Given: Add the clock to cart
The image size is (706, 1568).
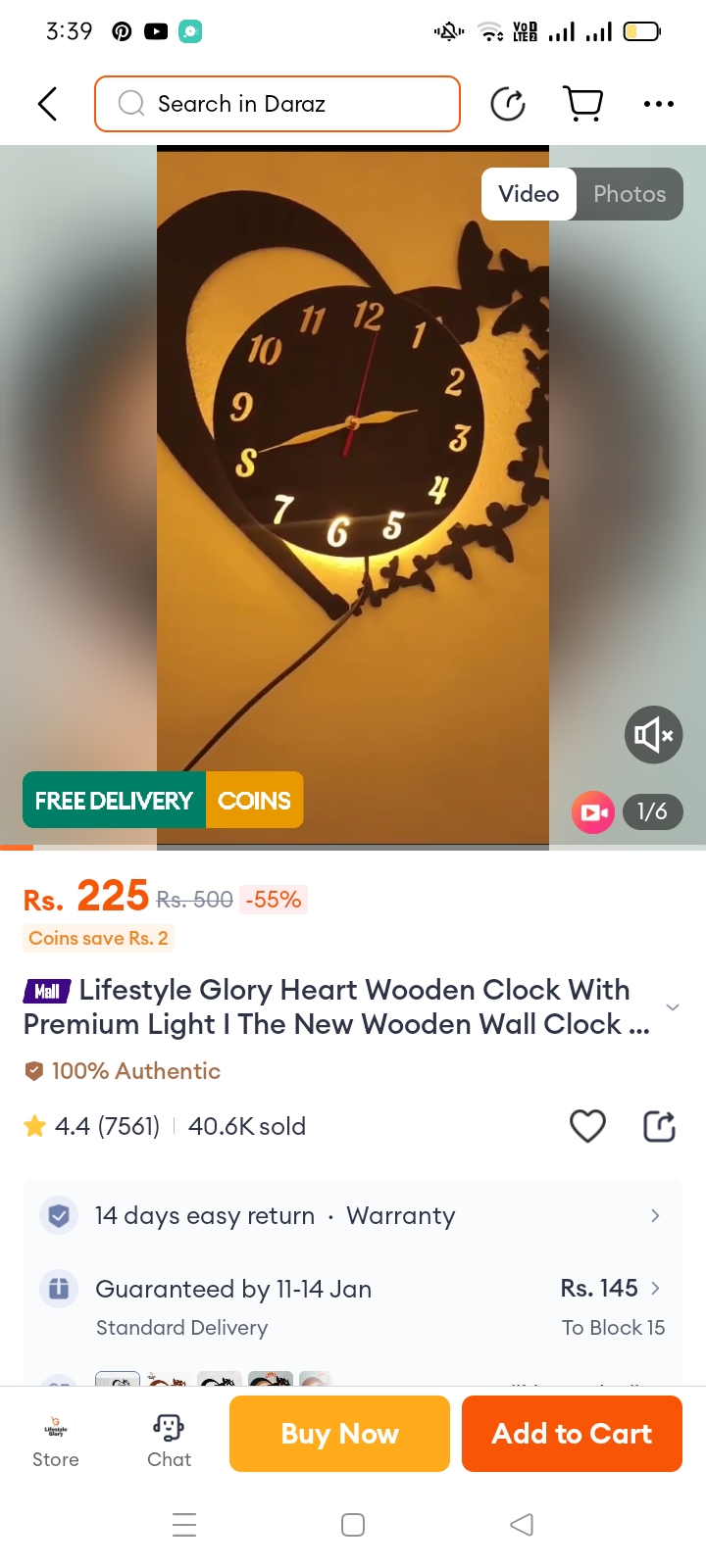Looking at the screenshot, I should (572, 1434).
